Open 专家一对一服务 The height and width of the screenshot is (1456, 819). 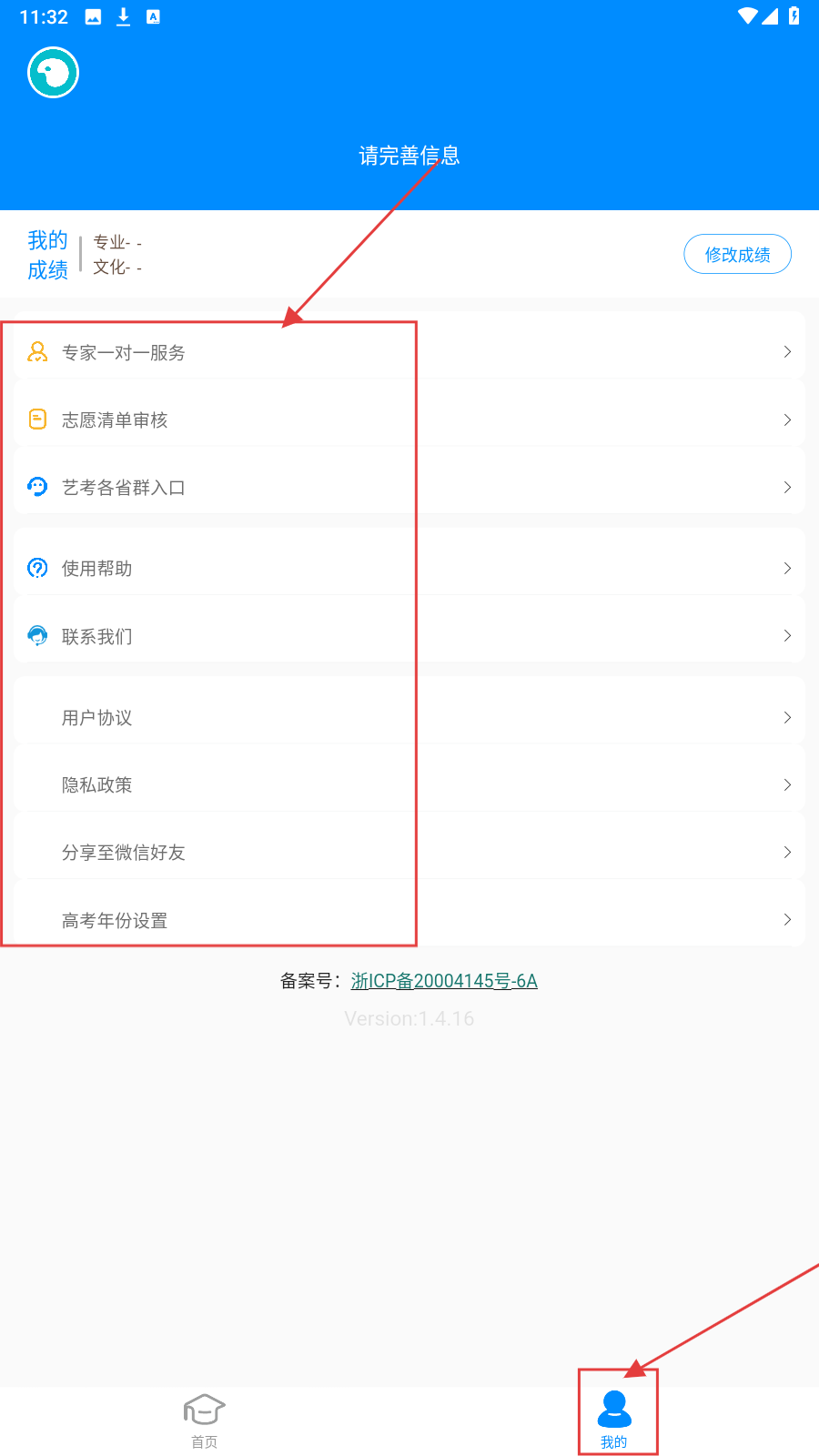(409, 352)
